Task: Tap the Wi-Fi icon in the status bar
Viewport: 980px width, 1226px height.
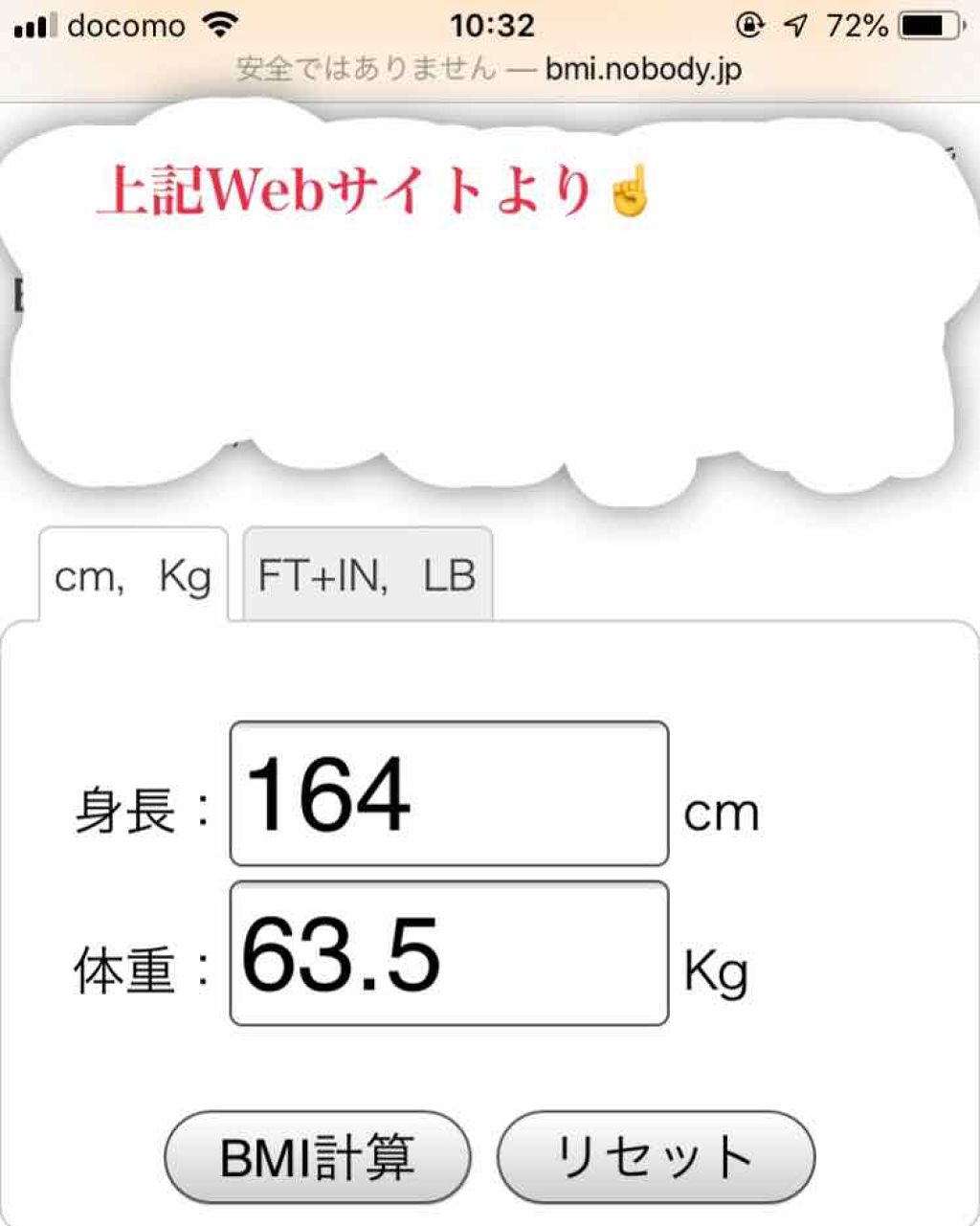Action: tap(219, 25)
